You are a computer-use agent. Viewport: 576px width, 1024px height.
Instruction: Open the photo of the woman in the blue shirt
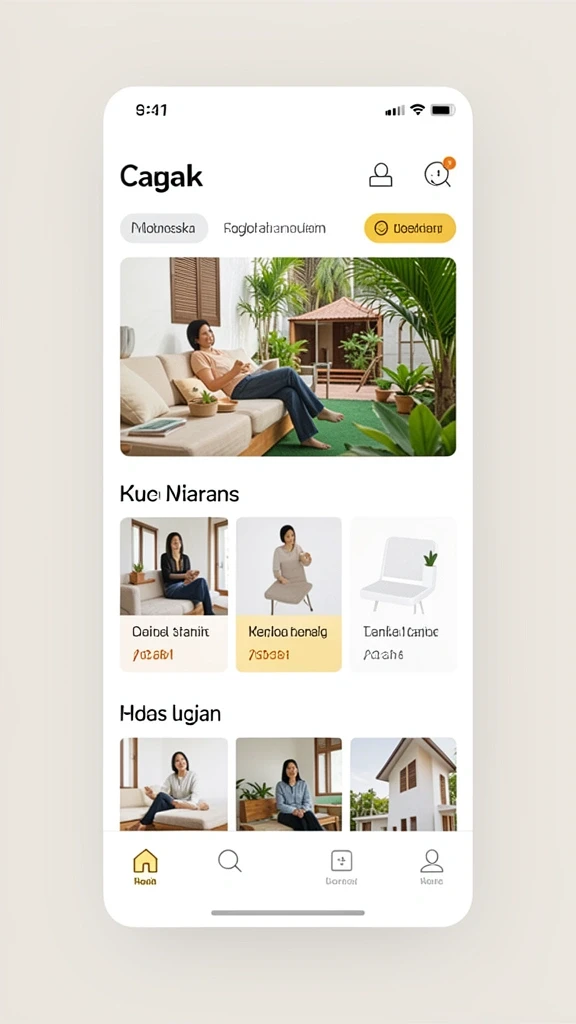(289, 784)
